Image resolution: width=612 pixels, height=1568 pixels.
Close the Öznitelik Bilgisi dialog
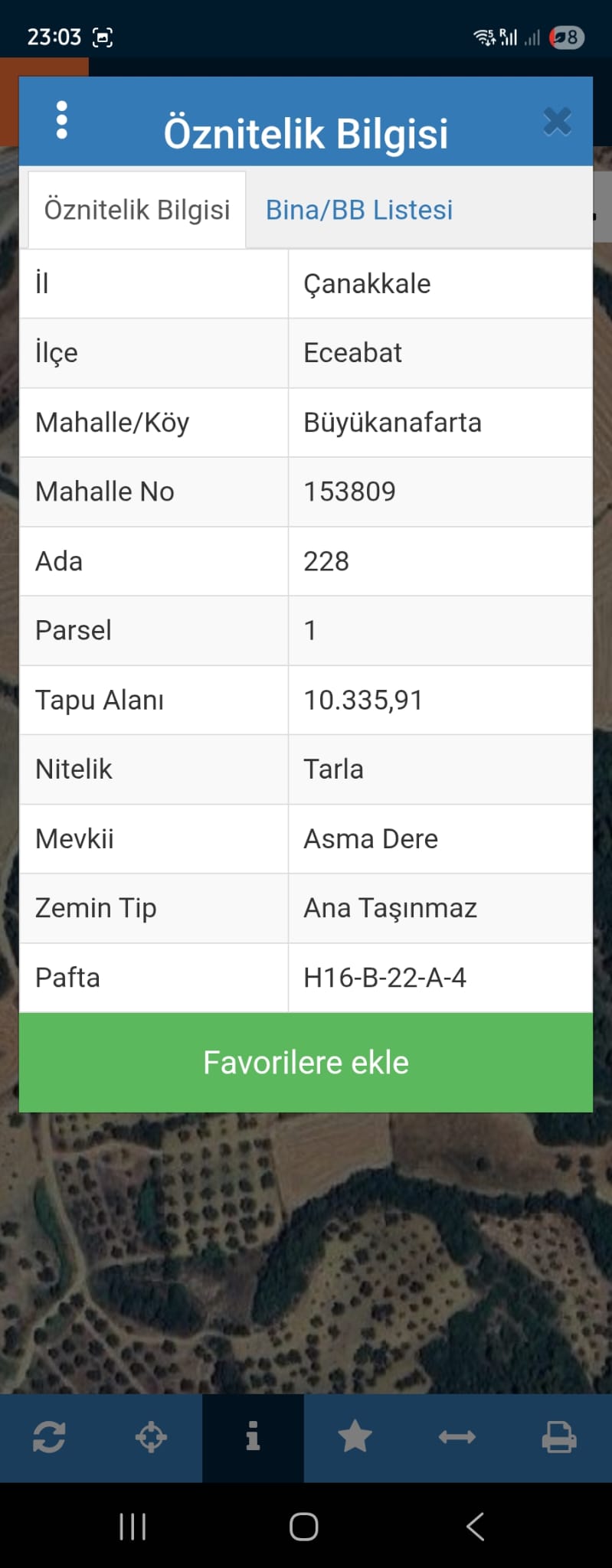[x=557, y=122]
